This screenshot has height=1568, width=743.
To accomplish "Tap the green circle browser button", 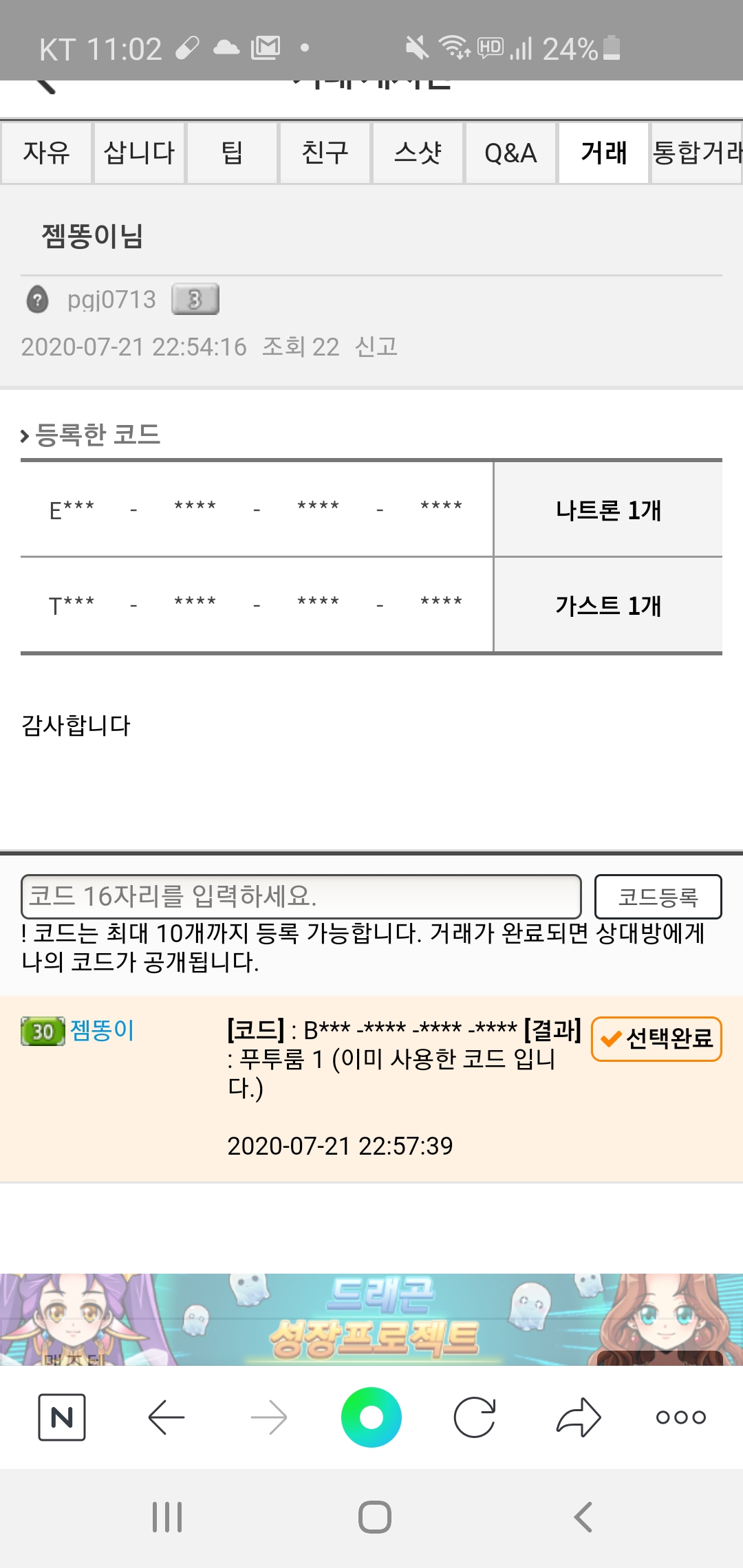I will point(371,1417).
